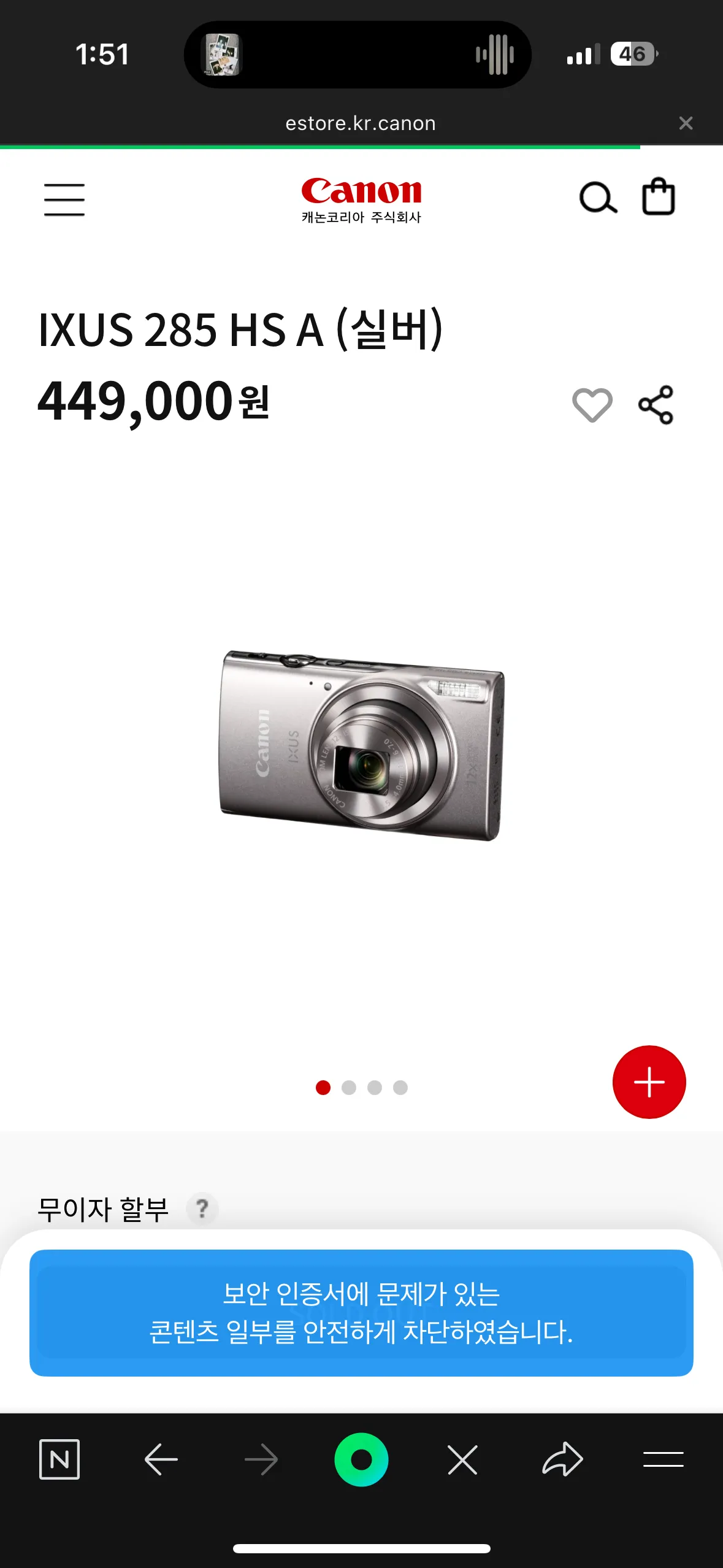Open the interest-free installment help icon
This screenshot has height=1568, width=723.
[x=202, y=1209]
